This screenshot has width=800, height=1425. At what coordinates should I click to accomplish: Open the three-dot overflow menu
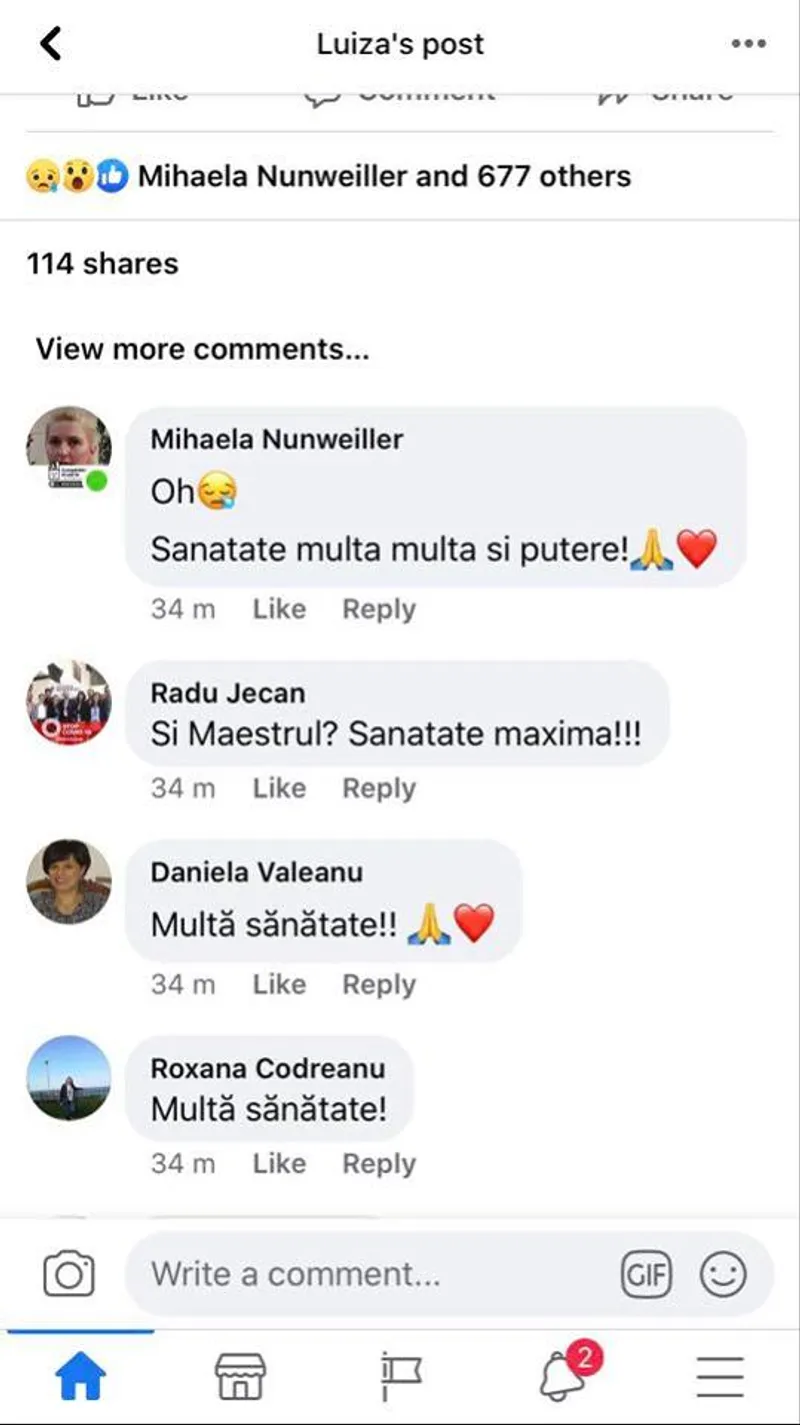click(x=748, y=43)
